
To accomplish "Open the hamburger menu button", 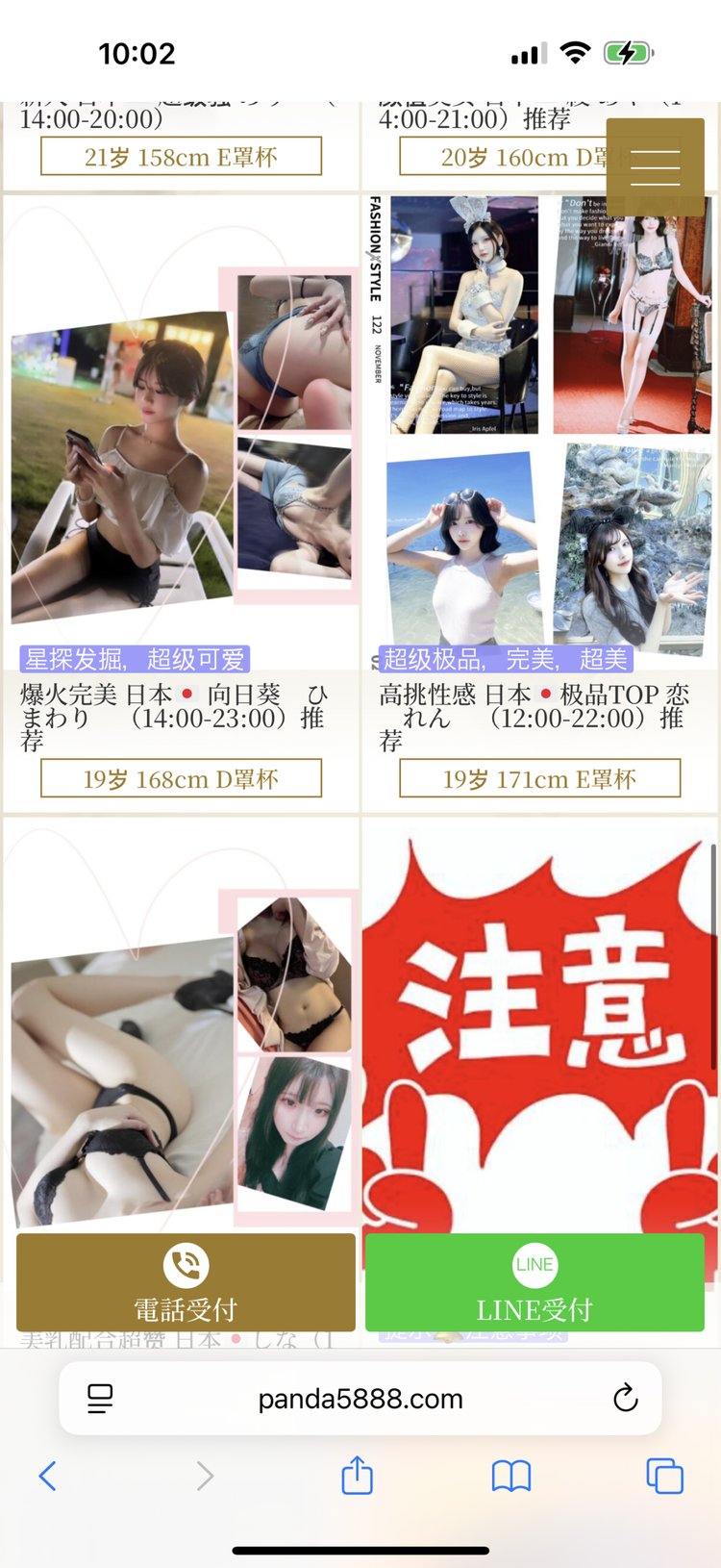I will click(655, 167).
